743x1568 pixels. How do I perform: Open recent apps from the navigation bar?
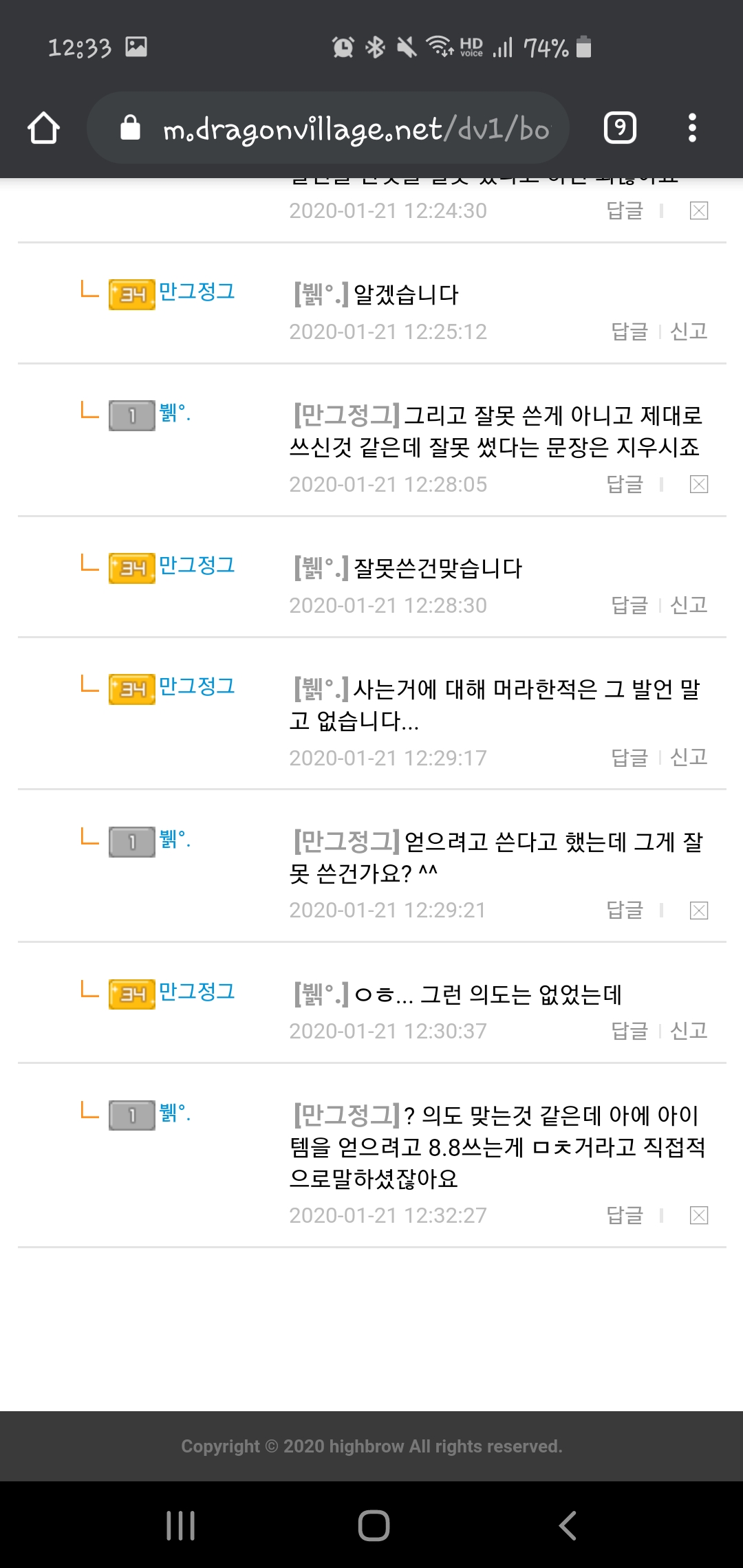(x=181, y=1525)
